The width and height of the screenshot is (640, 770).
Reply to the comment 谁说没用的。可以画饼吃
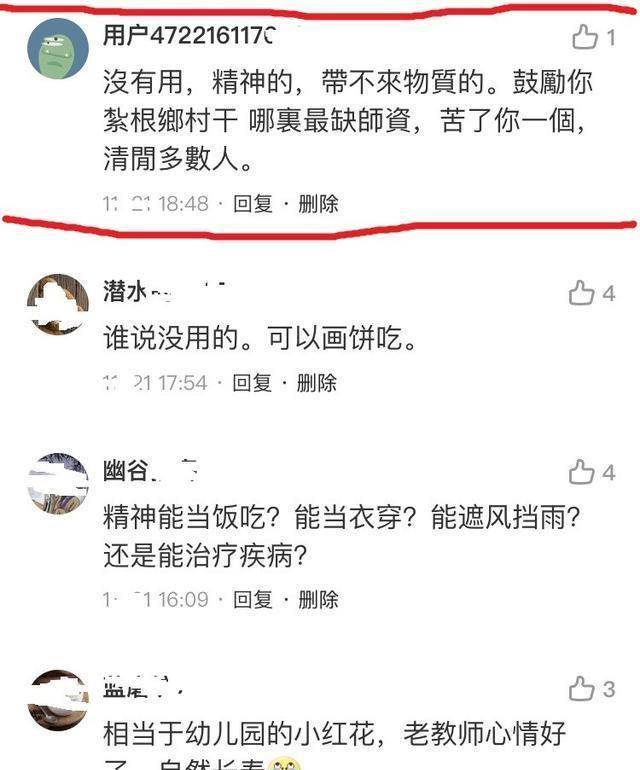point(253,383)
